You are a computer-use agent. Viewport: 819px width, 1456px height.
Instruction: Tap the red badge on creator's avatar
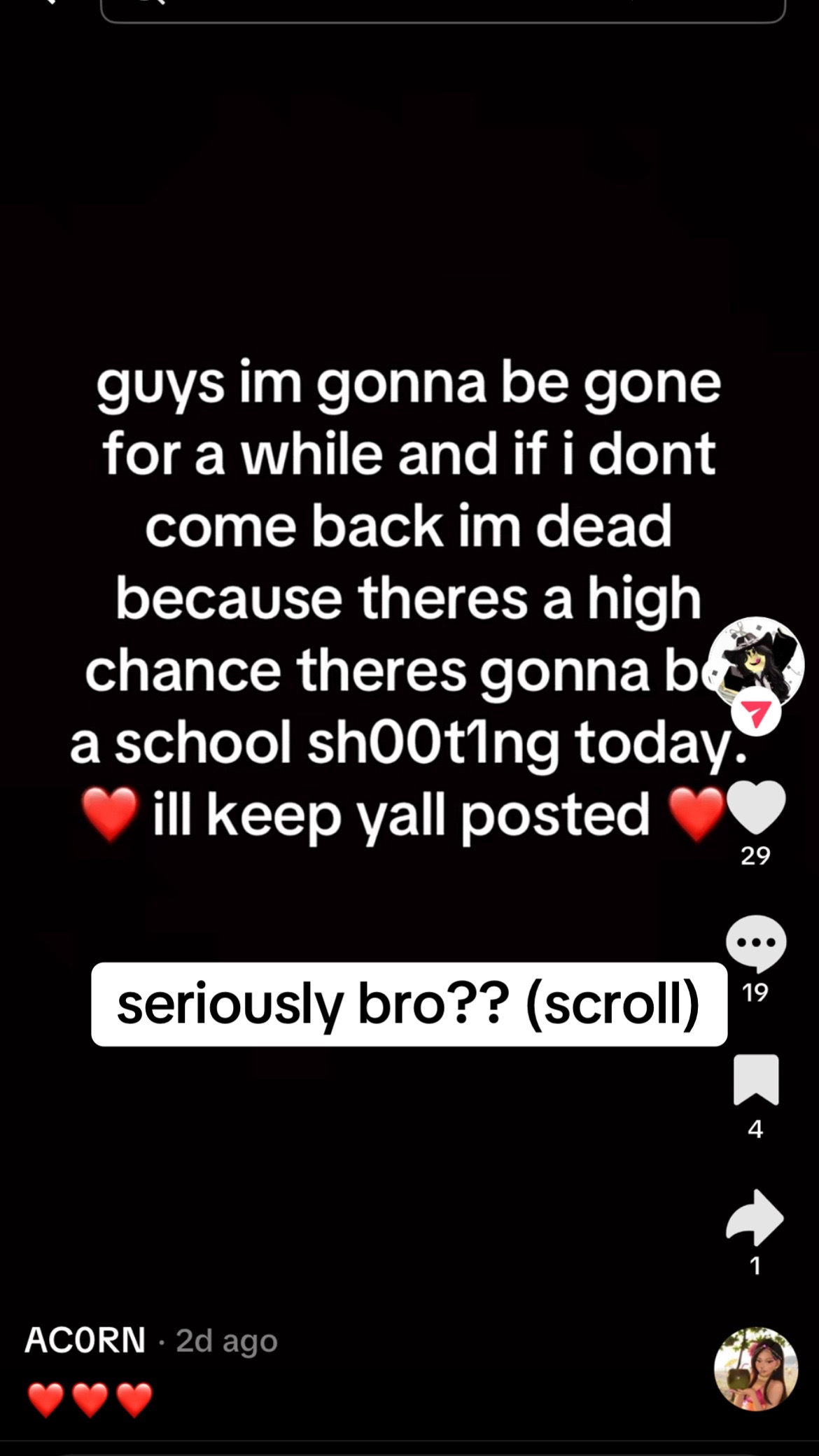pos(756,713)
